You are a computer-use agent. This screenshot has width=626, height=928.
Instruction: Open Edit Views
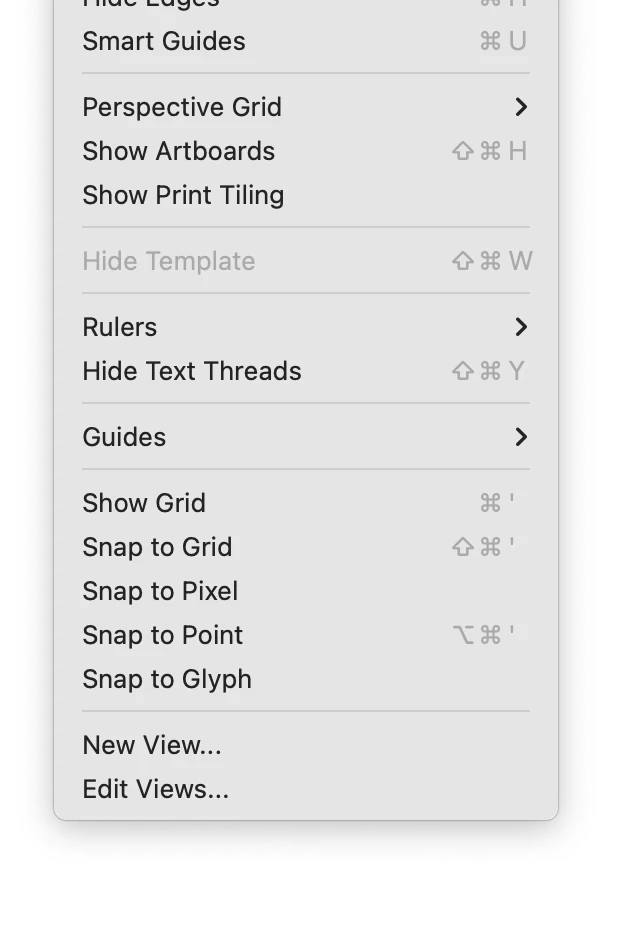pos(156,789)
